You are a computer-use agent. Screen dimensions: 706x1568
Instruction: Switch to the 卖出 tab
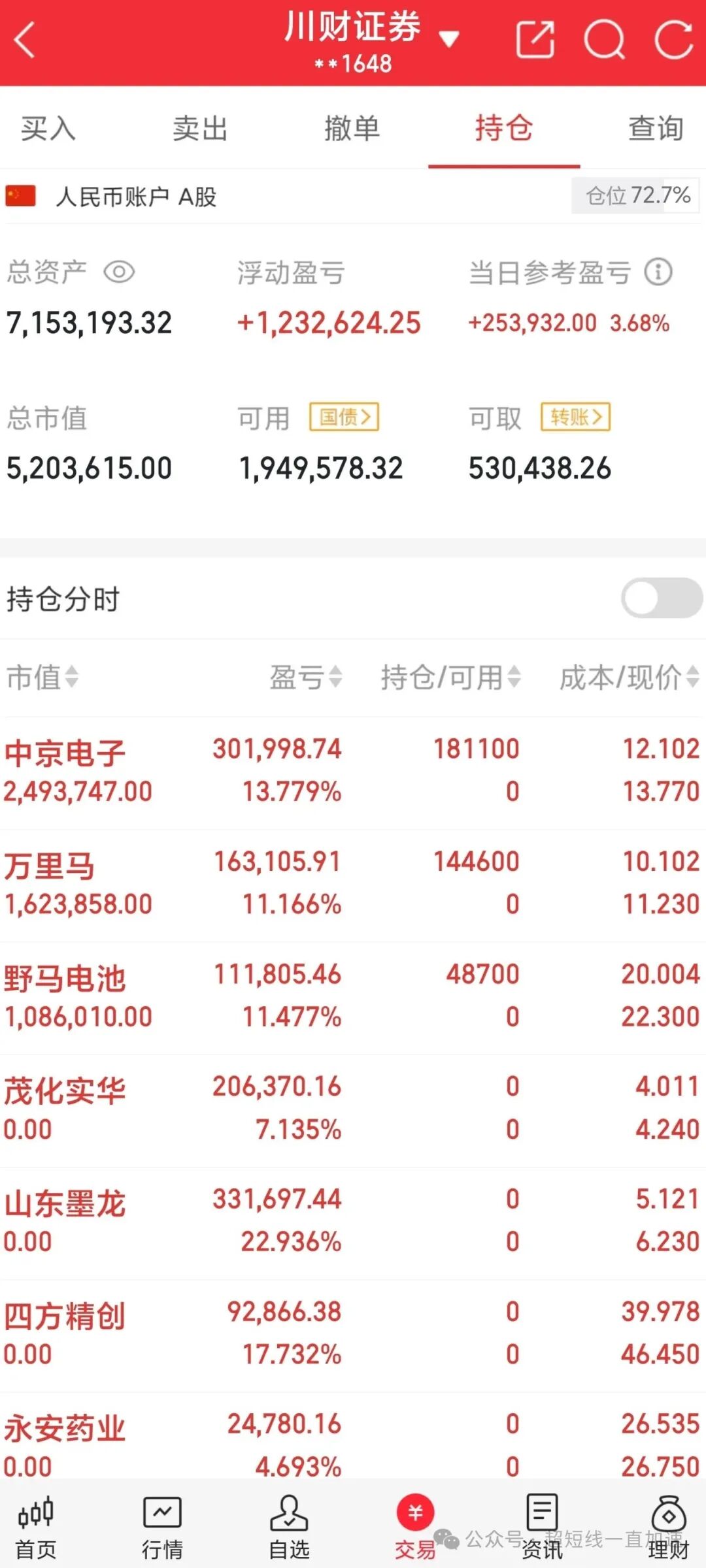tap(200, 128)
